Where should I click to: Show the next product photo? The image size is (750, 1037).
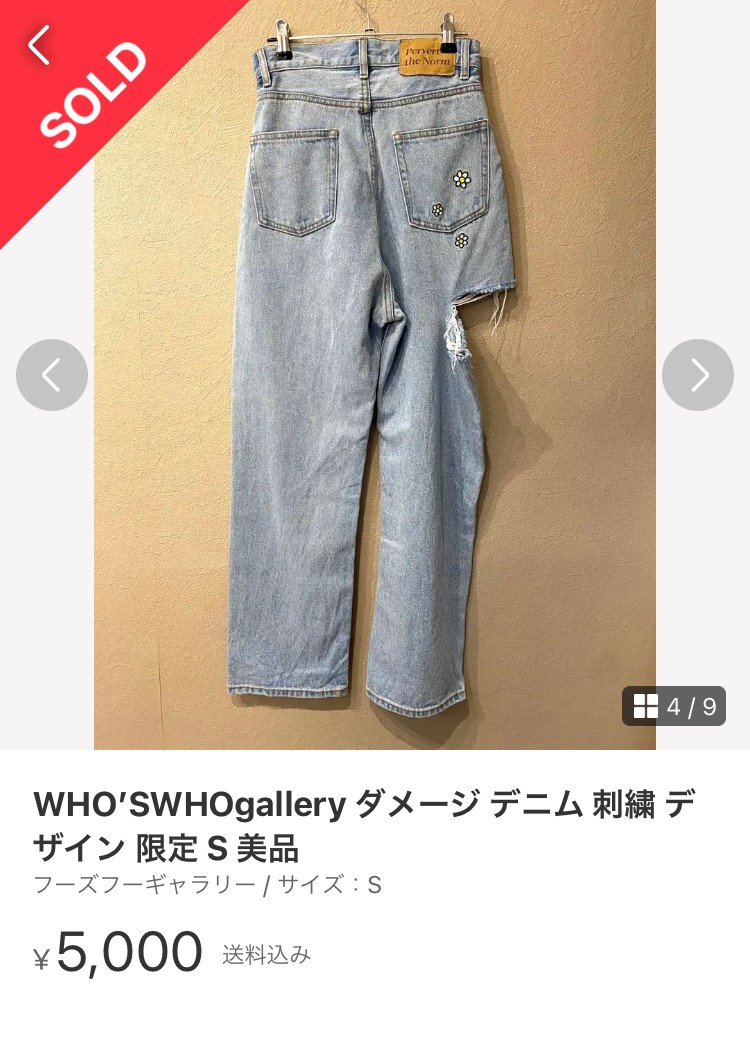coord(698,375)
